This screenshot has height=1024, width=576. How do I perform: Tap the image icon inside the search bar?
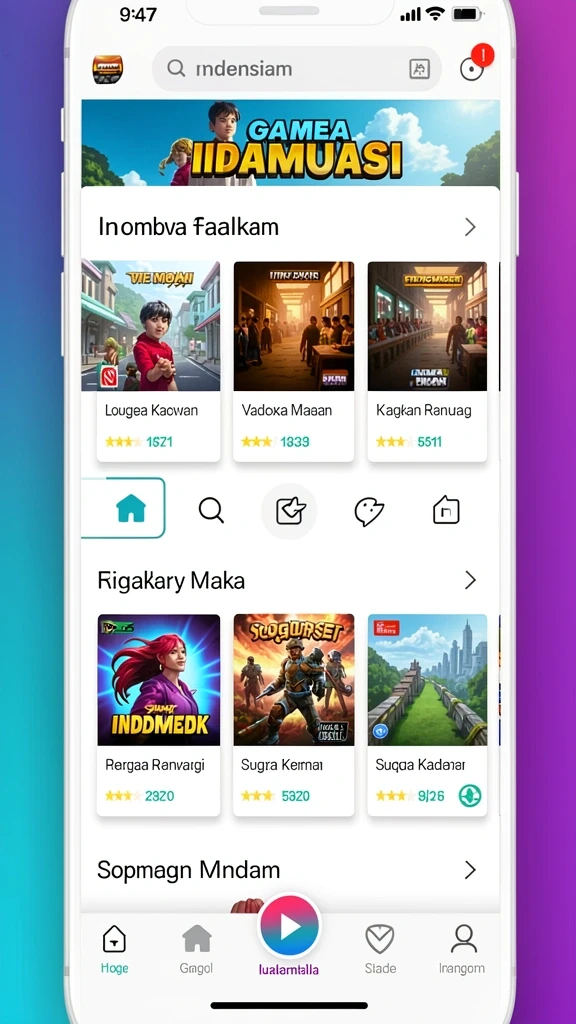[419, 69]
